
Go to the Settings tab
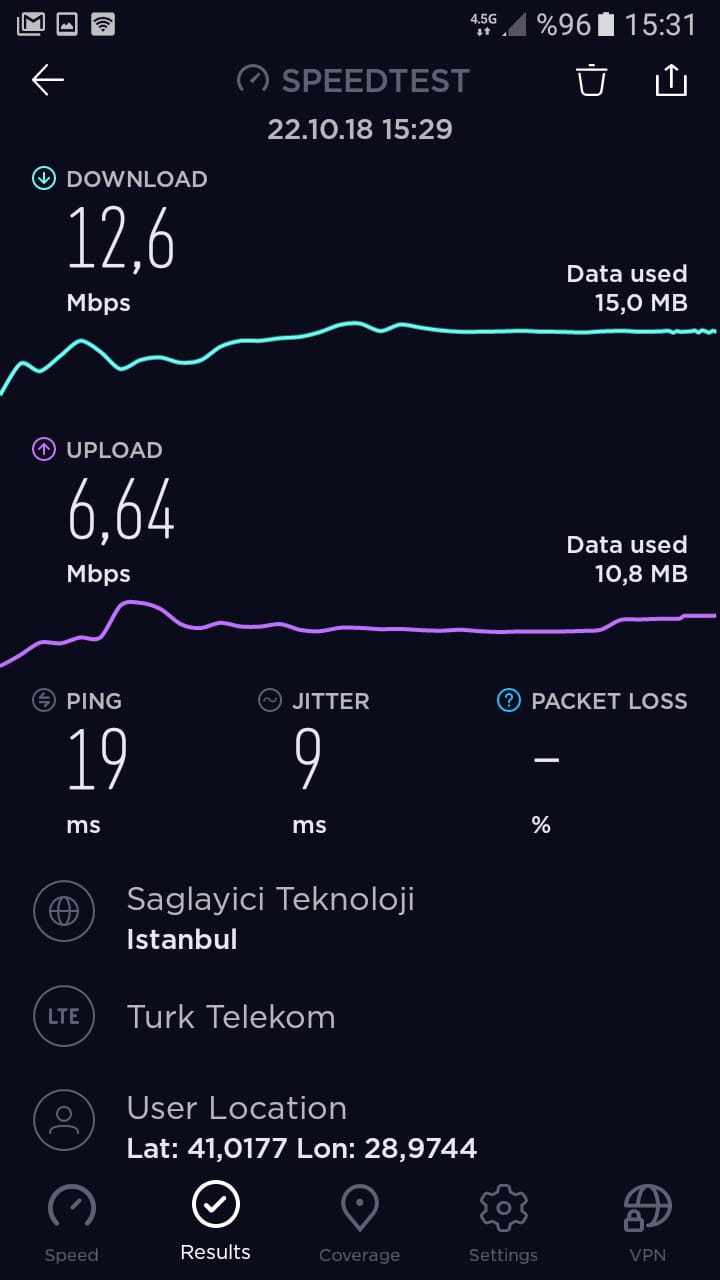pyautogui.click(x=503, y=1223)
